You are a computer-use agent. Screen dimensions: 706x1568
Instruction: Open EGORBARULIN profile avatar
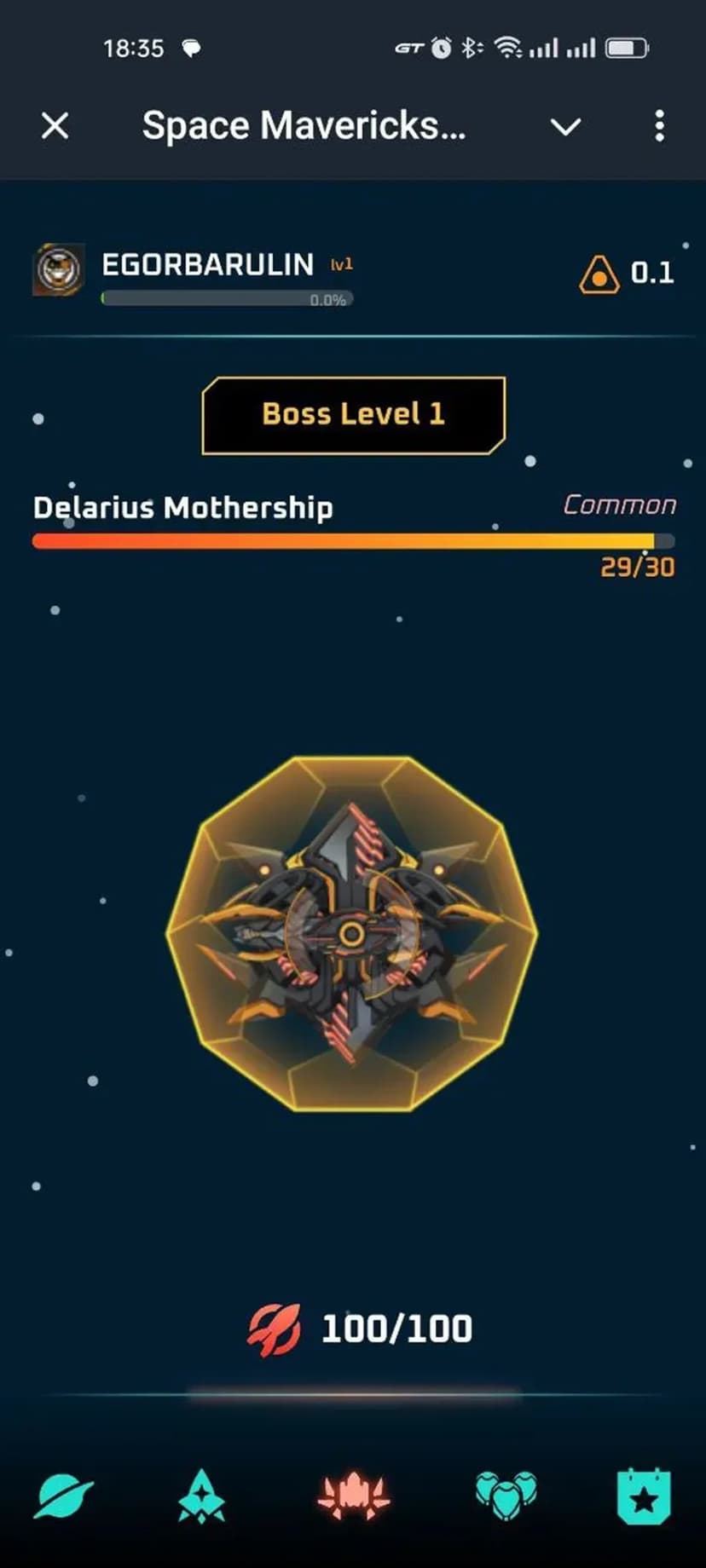[x=58, y=269]
